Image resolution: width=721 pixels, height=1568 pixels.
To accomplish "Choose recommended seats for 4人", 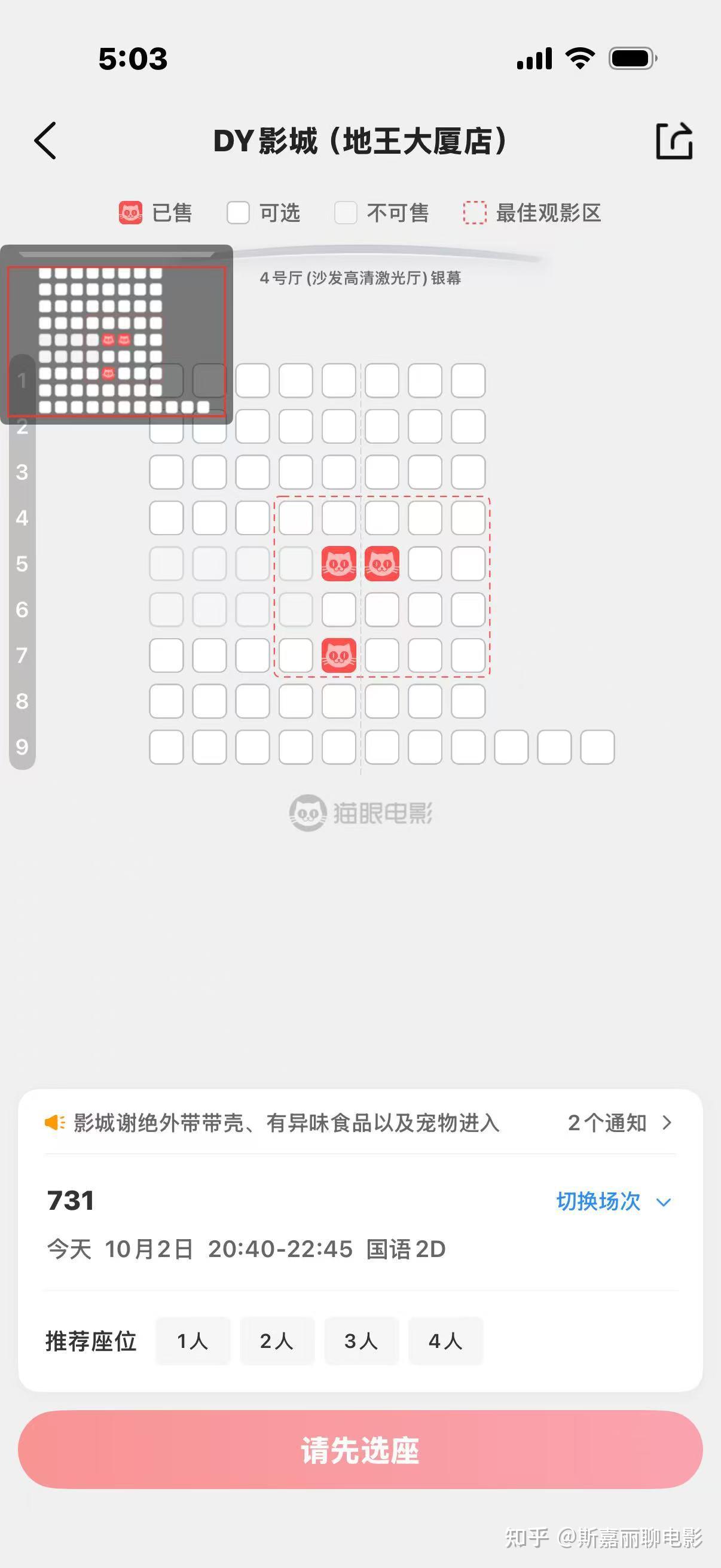I will pyautogui.click(x=445, y=1341).
